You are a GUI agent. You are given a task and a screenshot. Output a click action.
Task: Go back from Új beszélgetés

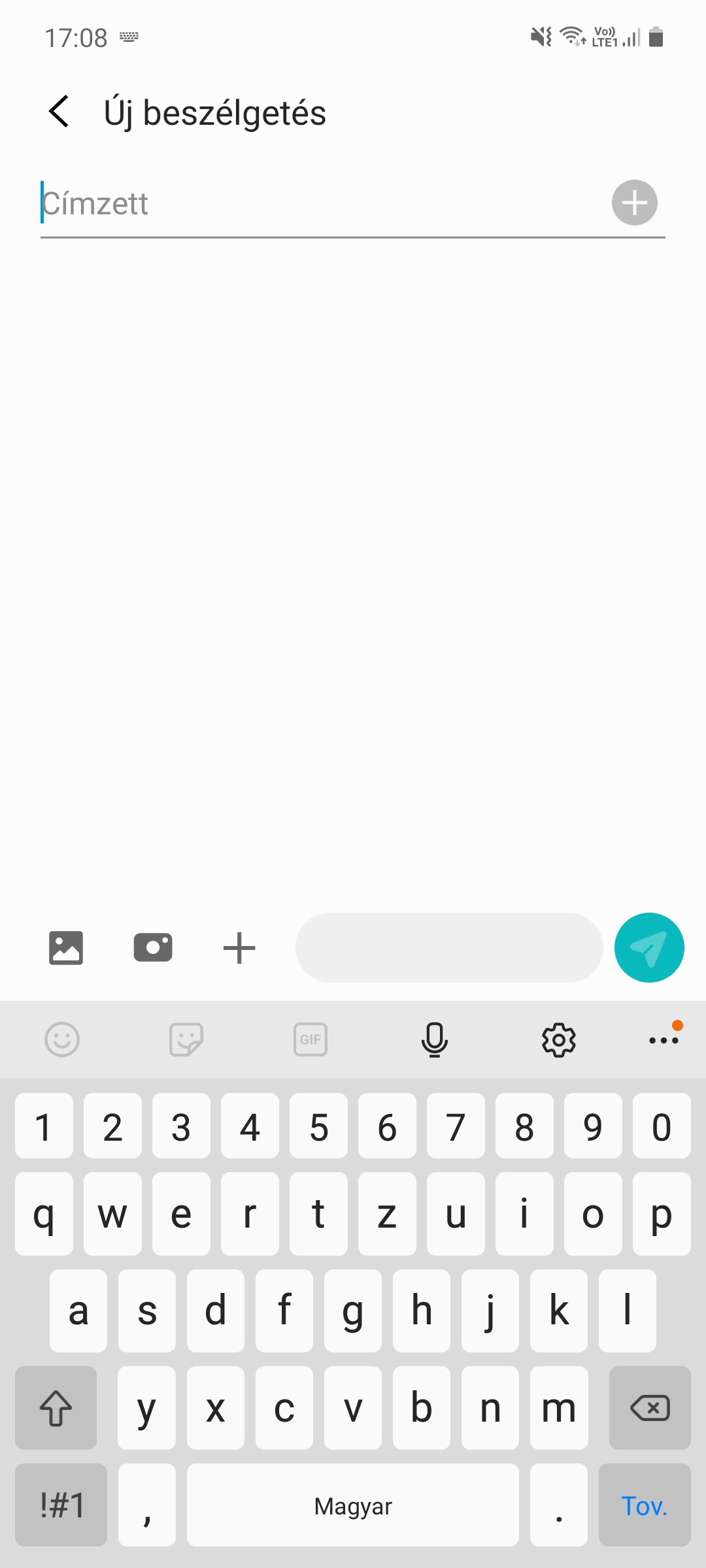pos(59,112)
